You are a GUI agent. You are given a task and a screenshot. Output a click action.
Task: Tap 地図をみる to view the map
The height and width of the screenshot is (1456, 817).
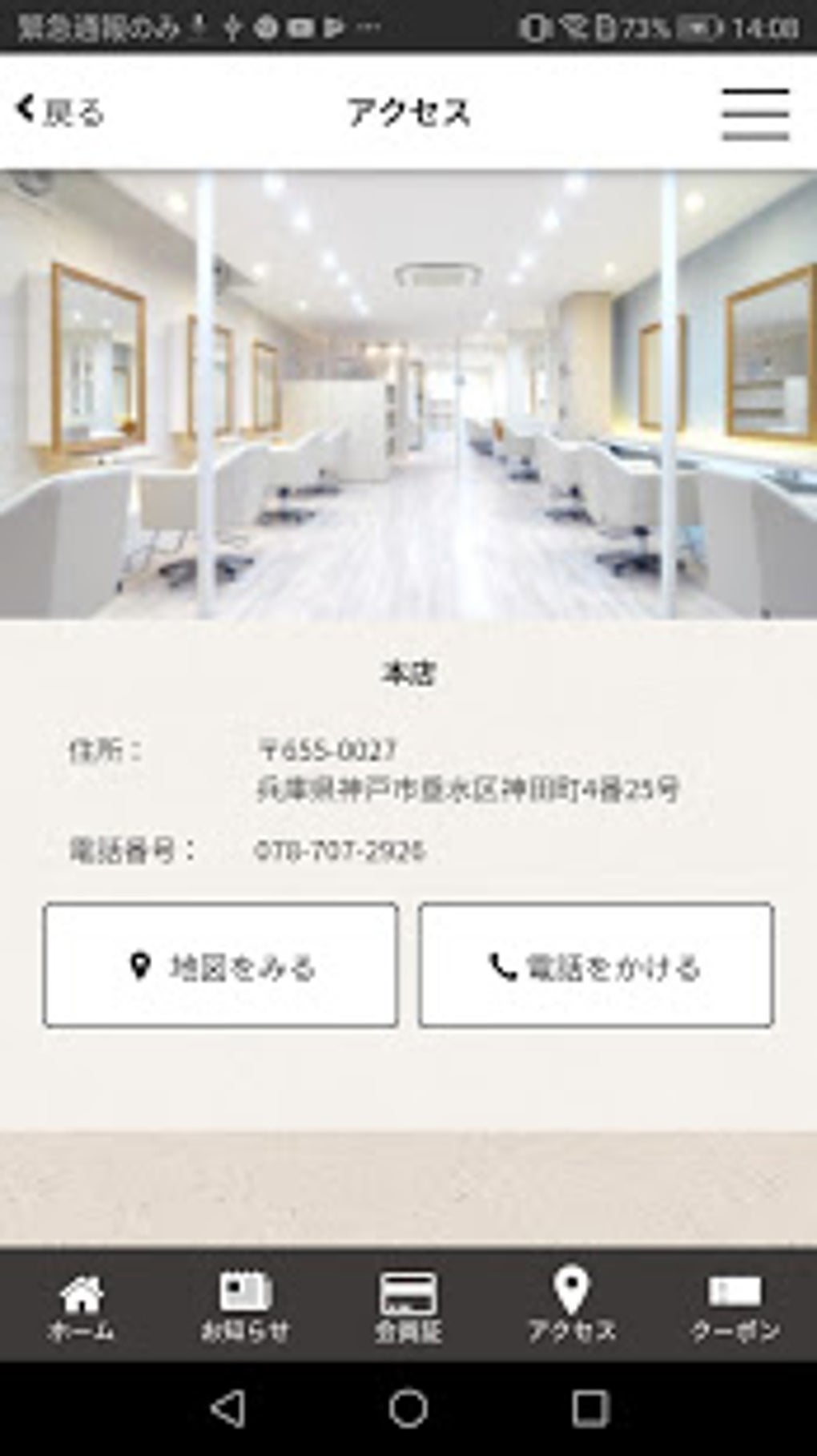(x=220, y=965)
